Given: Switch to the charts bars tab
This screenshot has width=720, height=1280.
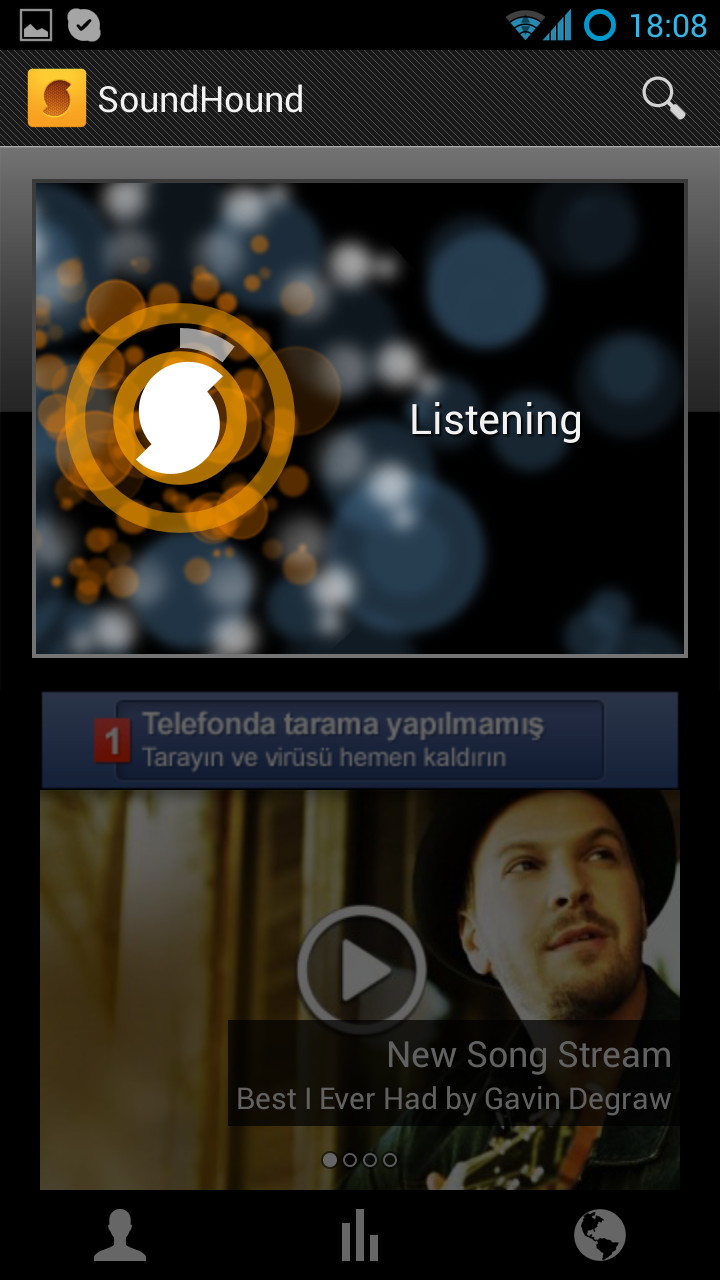Looking at the screenshot, I should point(360,1236).
